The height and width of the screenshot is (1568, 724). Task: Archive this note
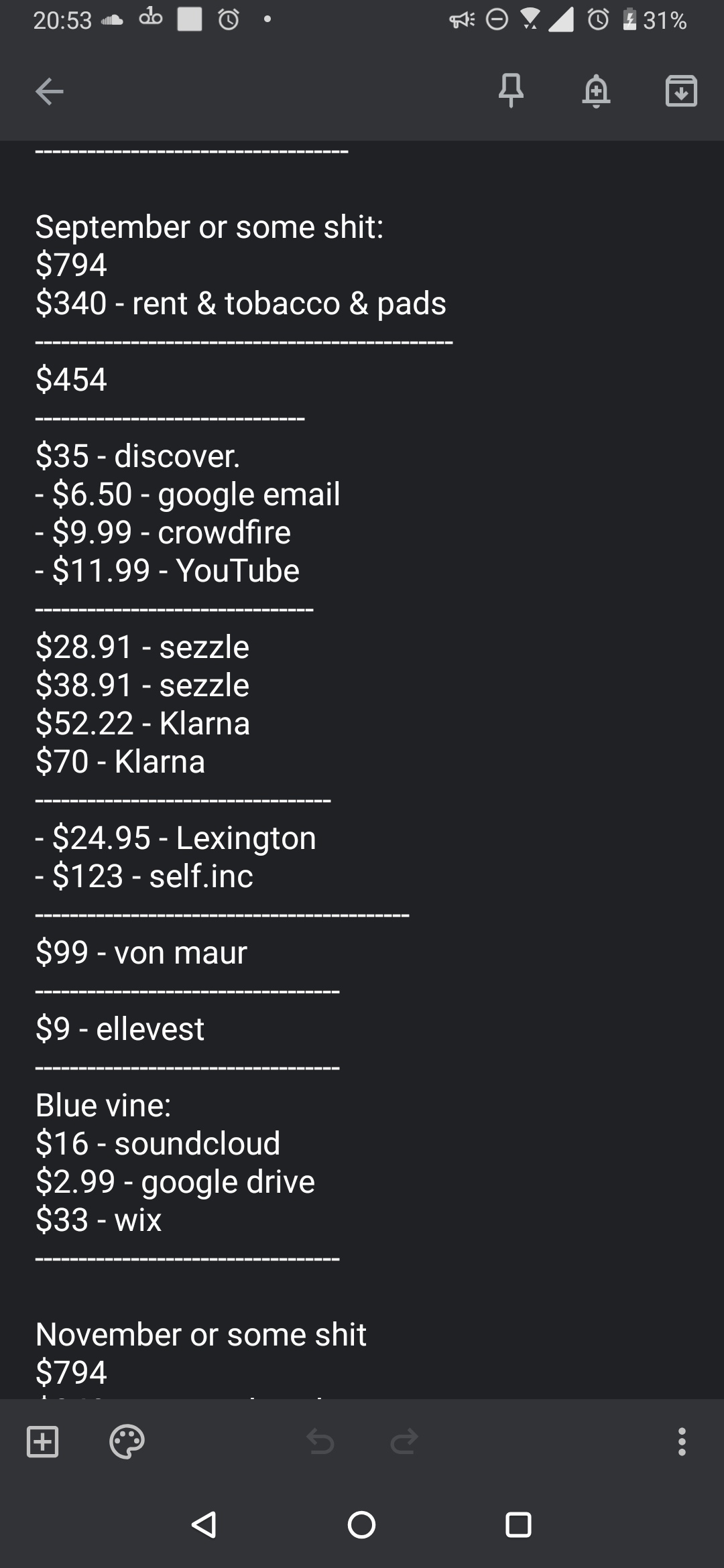tap(681, 91)
